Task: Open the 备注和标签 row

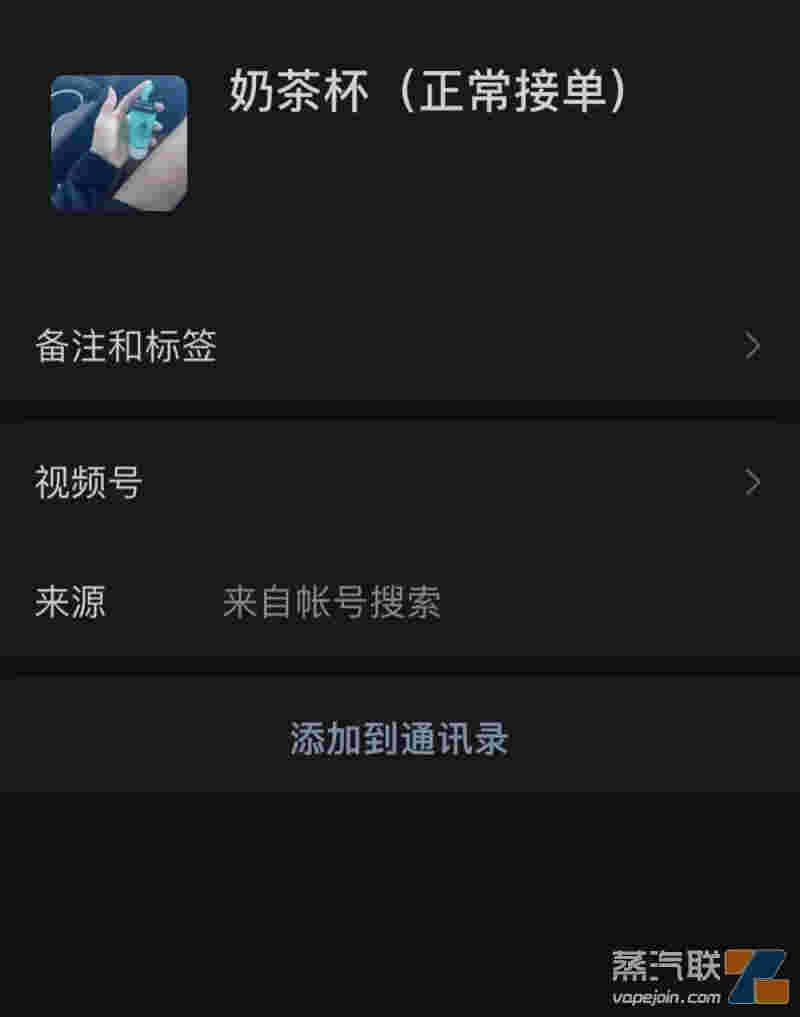Action: (398, 347)
